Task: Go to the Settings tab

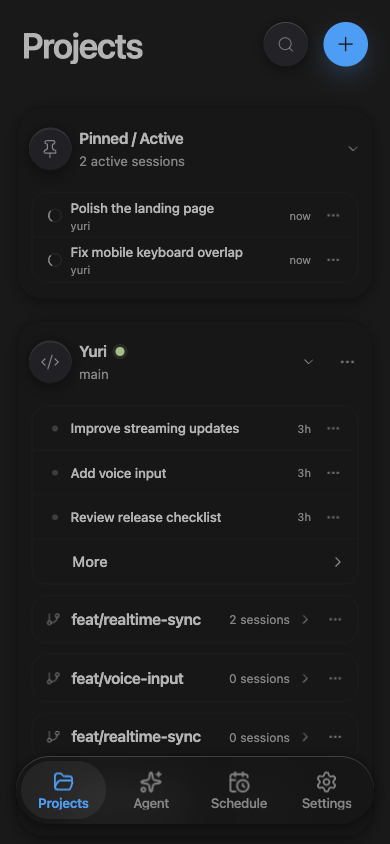Action: [327, 791]
